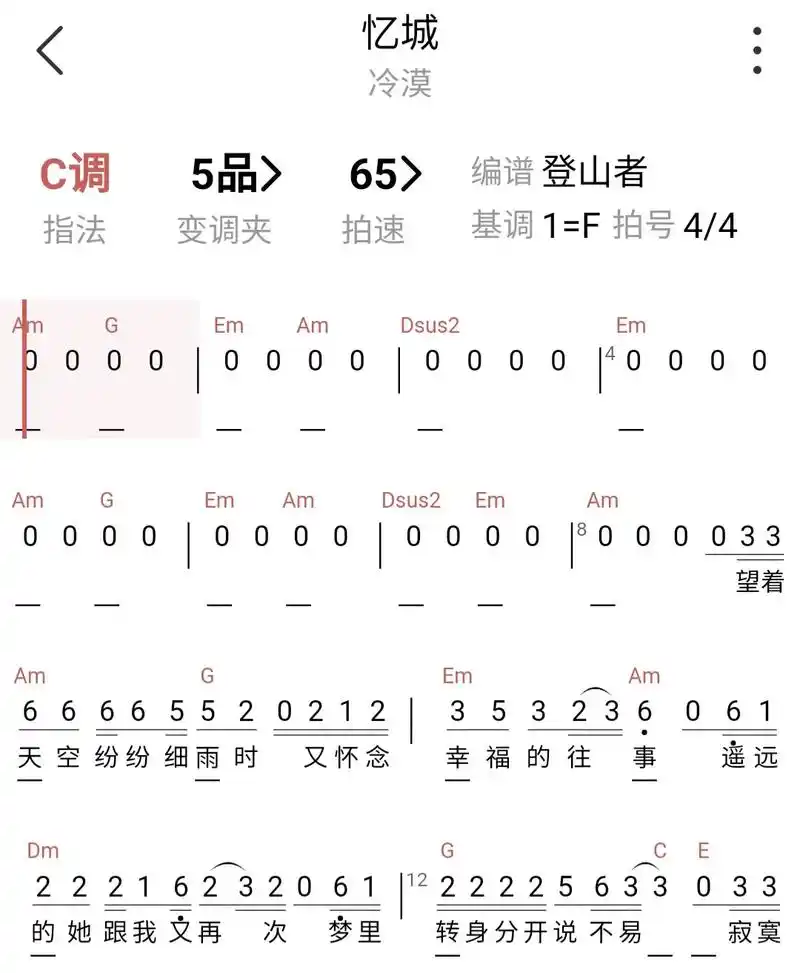Go back using the top-left arrow
This screenshot has width=800, height=973.
50,51
